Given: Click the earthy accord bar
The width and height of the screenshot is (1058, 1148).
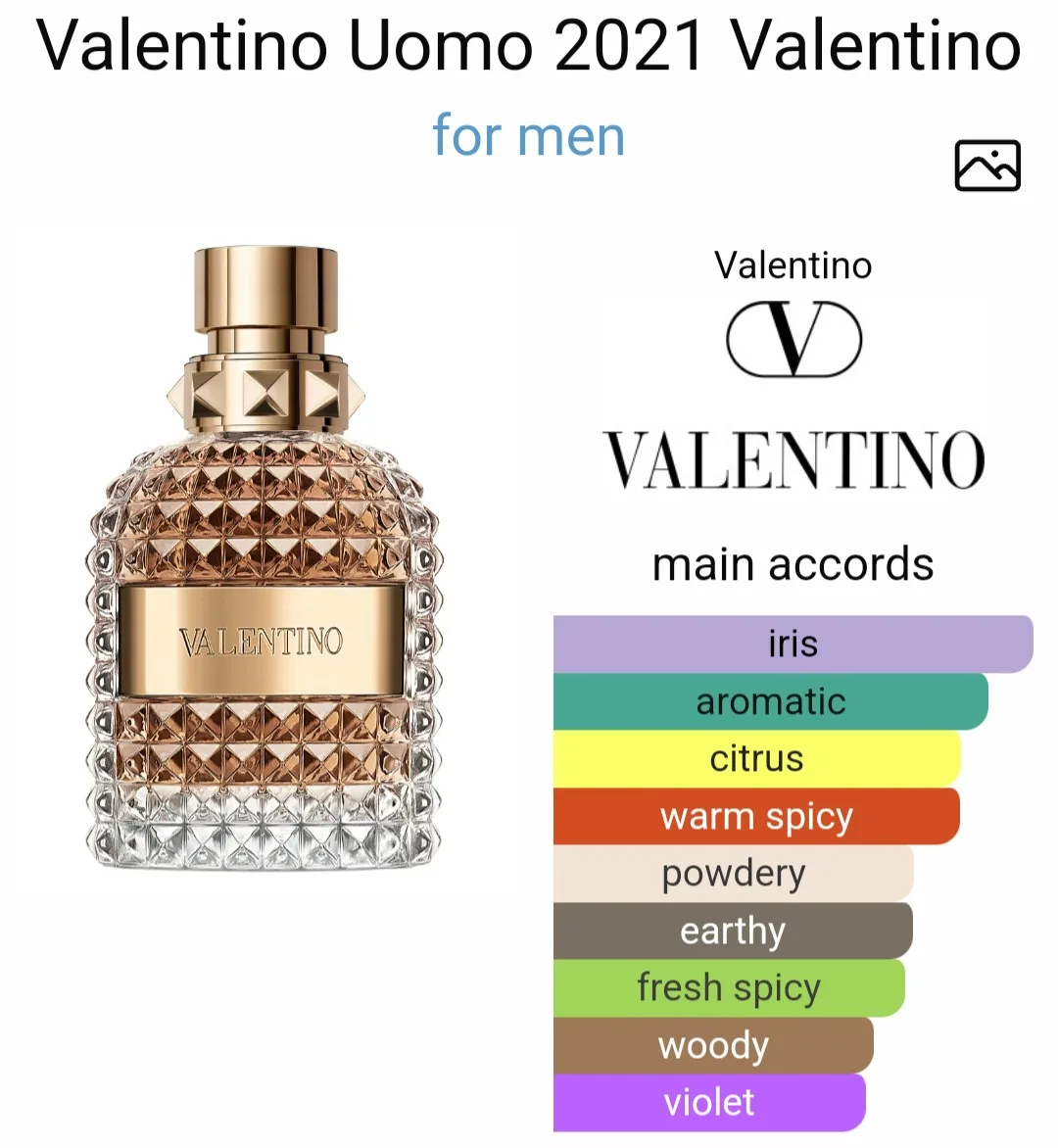Looking at the screenshot, I should 733,931.
